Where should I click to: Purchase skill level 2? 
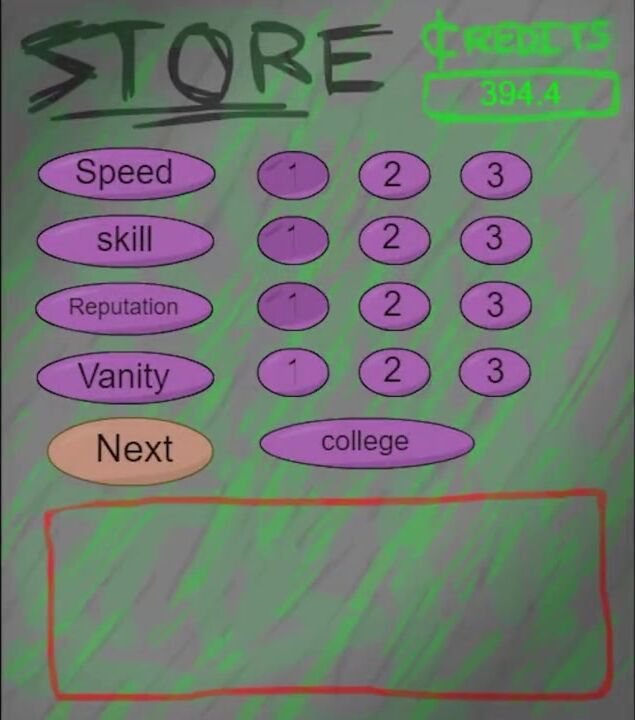pyautogui.click(x=393, y=239)
